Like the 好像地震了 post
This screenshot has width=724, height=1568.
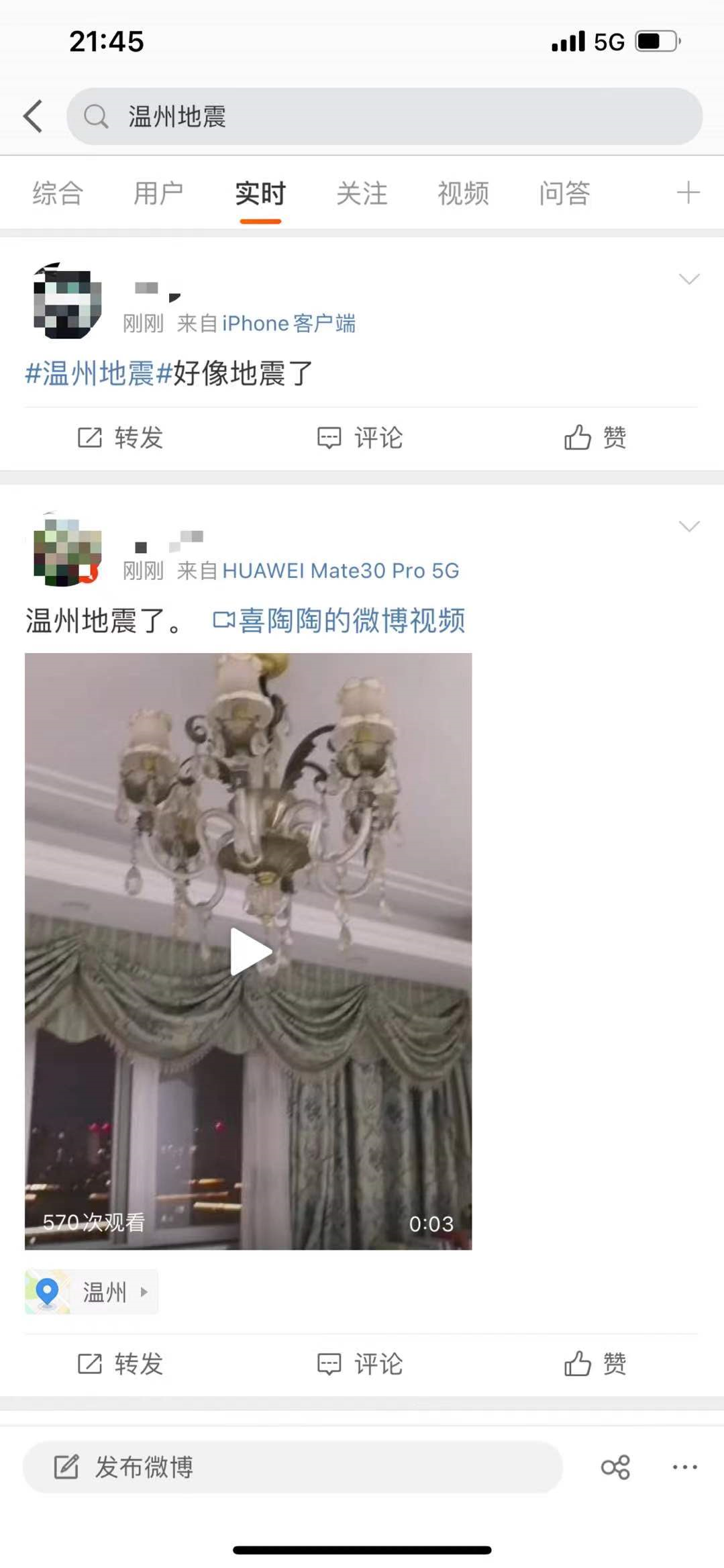(x=595, y=438)
